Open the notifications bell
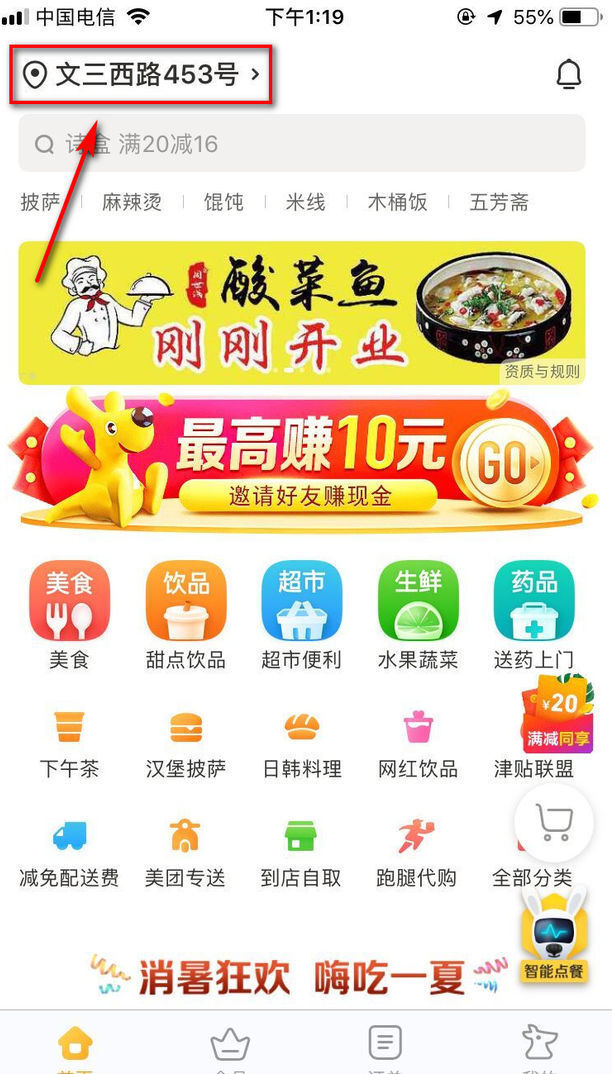Screen dimensions: 612x1074 pos(568,74)
